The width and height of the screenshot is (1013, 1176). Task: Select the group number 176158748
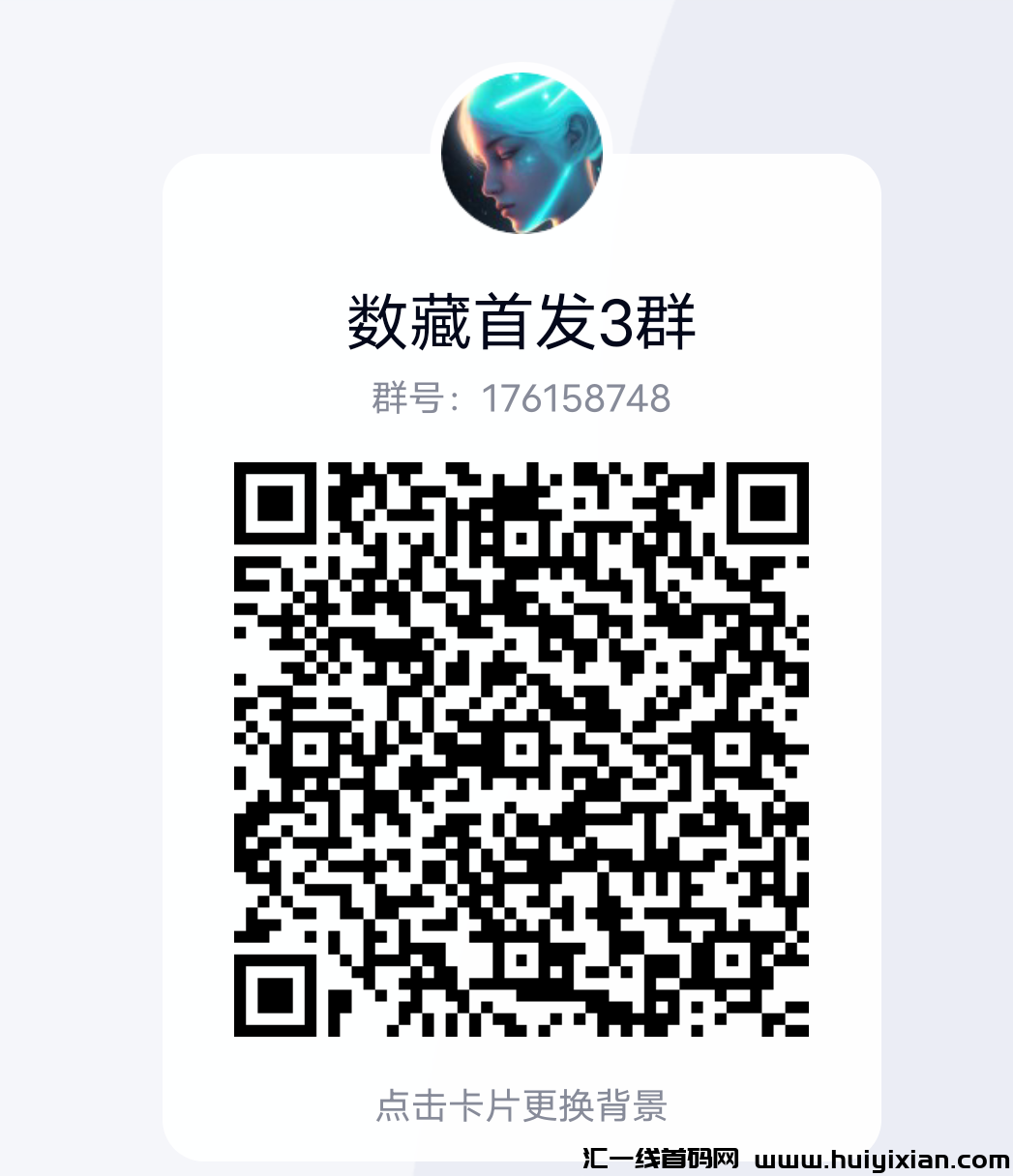click(578, 397)
